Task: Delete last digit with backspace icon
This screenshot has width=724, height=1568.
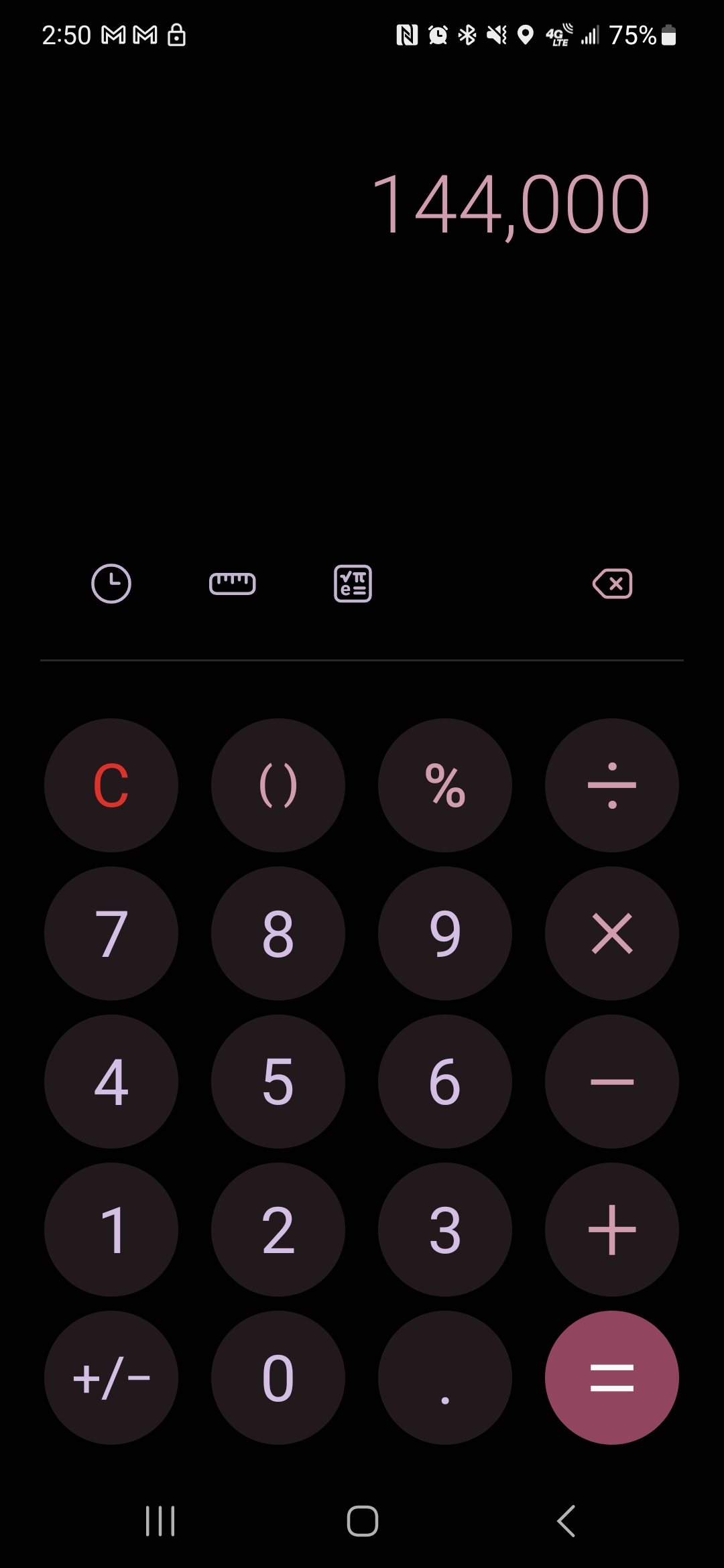Action: [x=613, y=584]
